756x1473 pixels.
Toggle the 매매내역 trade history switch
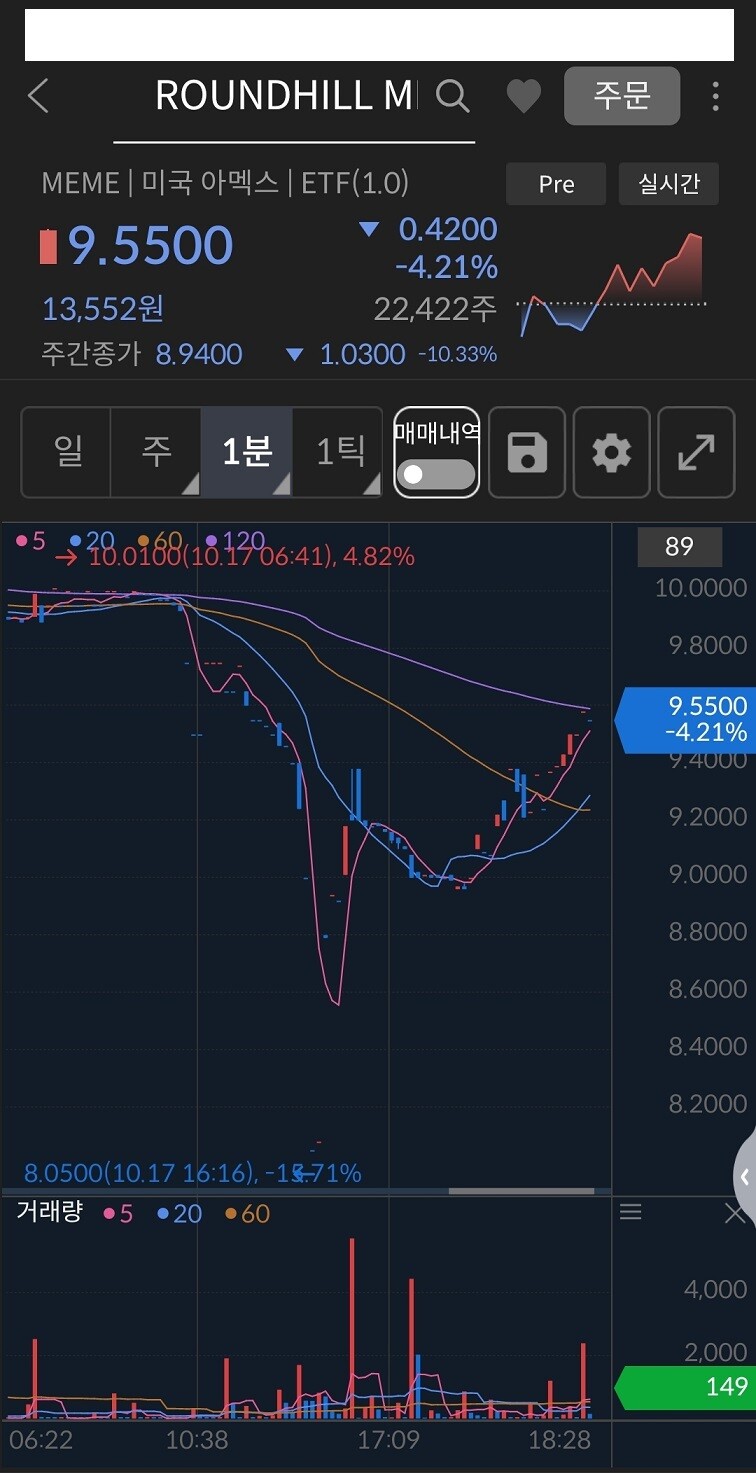coord(436,474)
